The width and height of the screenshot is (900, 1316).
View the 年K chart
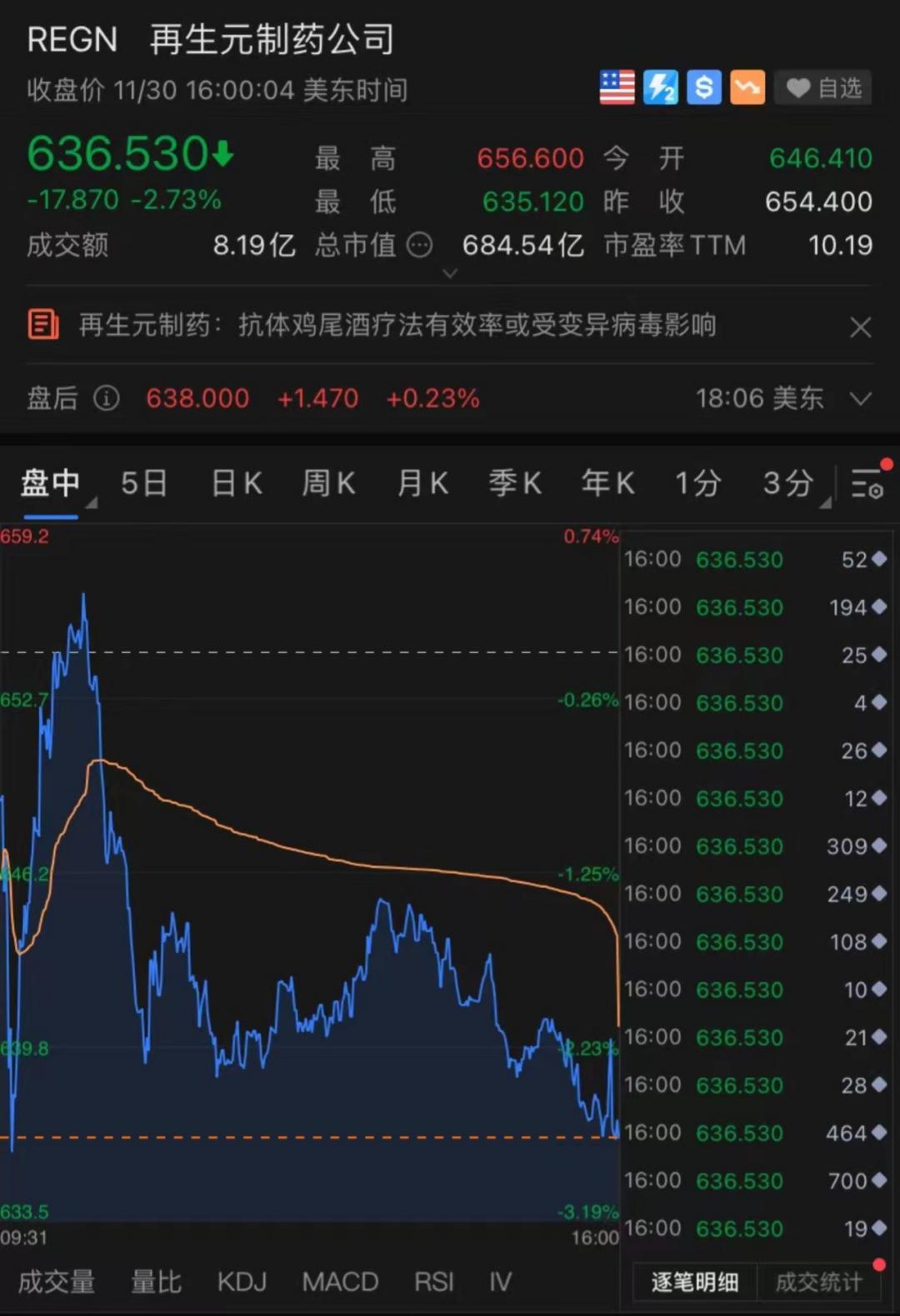click(607, 483)
